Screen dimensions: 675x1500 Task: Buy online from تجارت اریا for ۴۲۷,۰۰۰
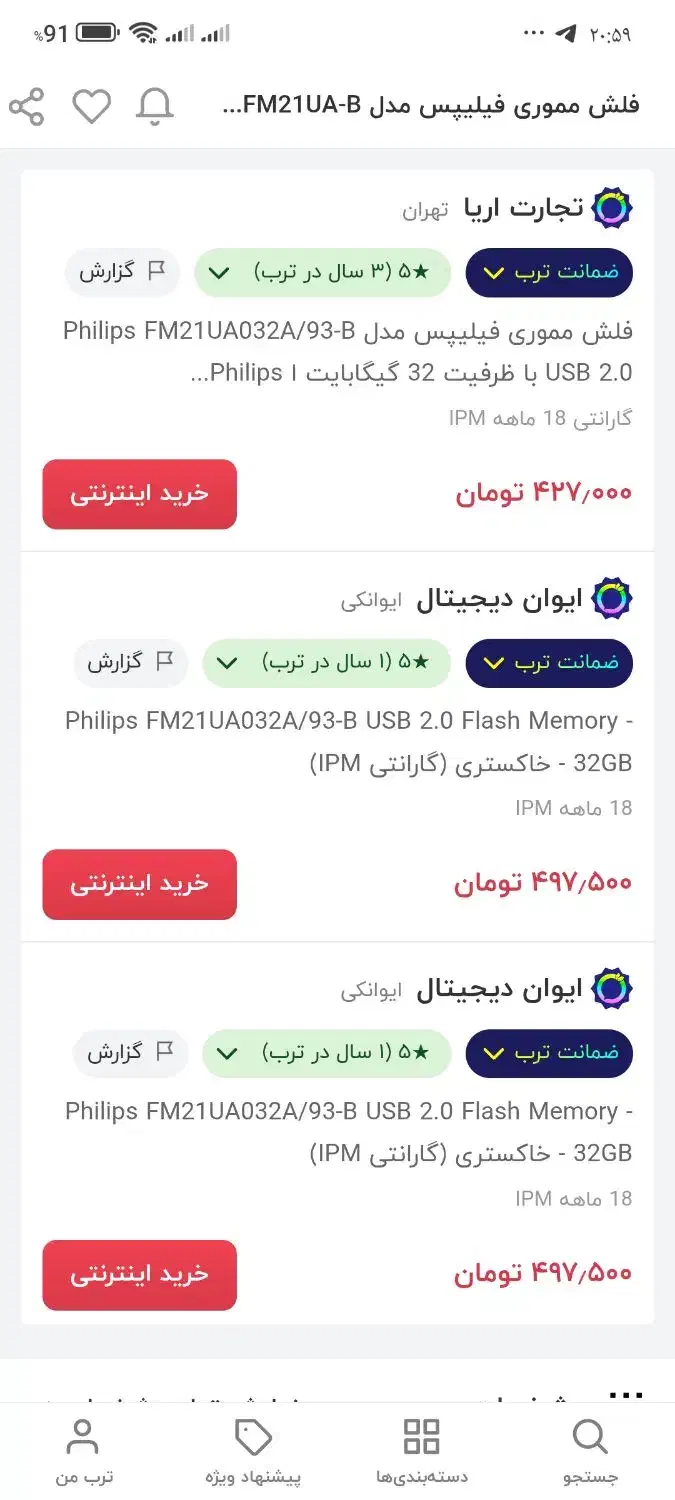(139, 494)
